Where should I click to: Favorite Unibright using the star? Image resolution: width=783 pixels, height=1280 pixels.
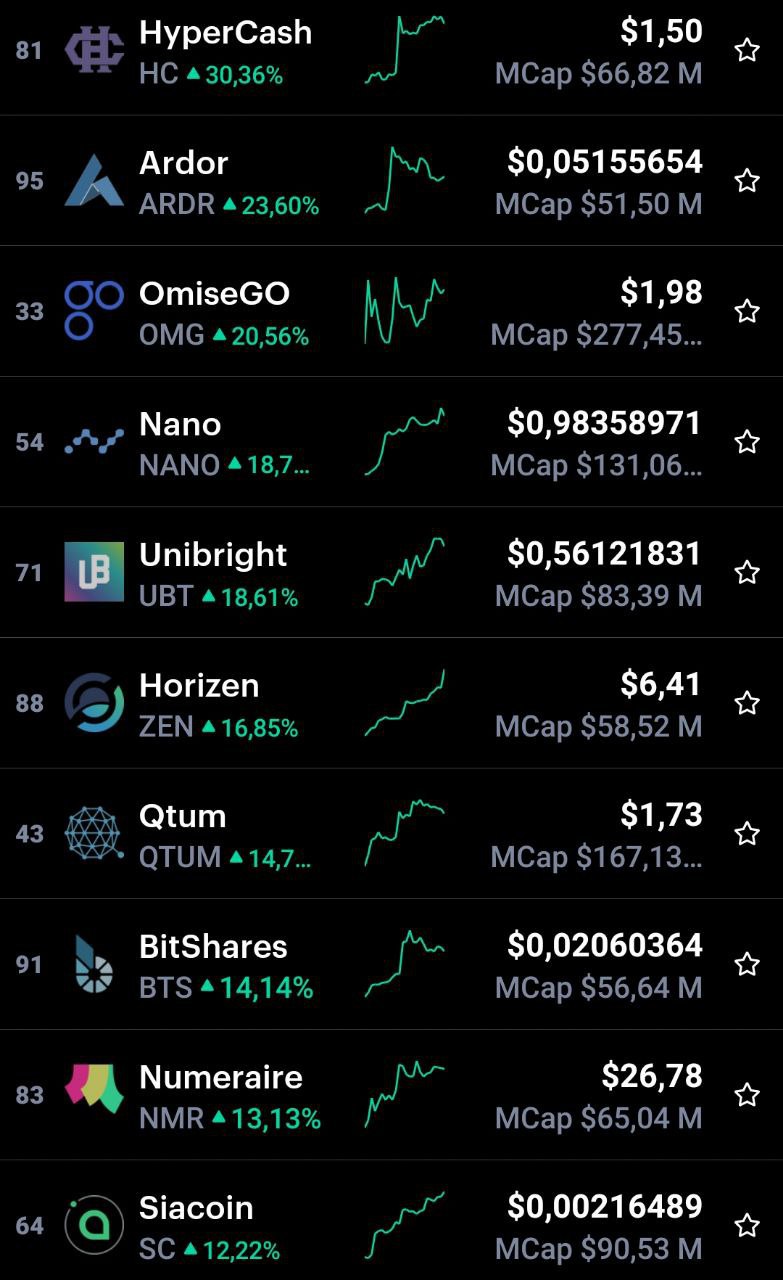(x=747, y=572)
